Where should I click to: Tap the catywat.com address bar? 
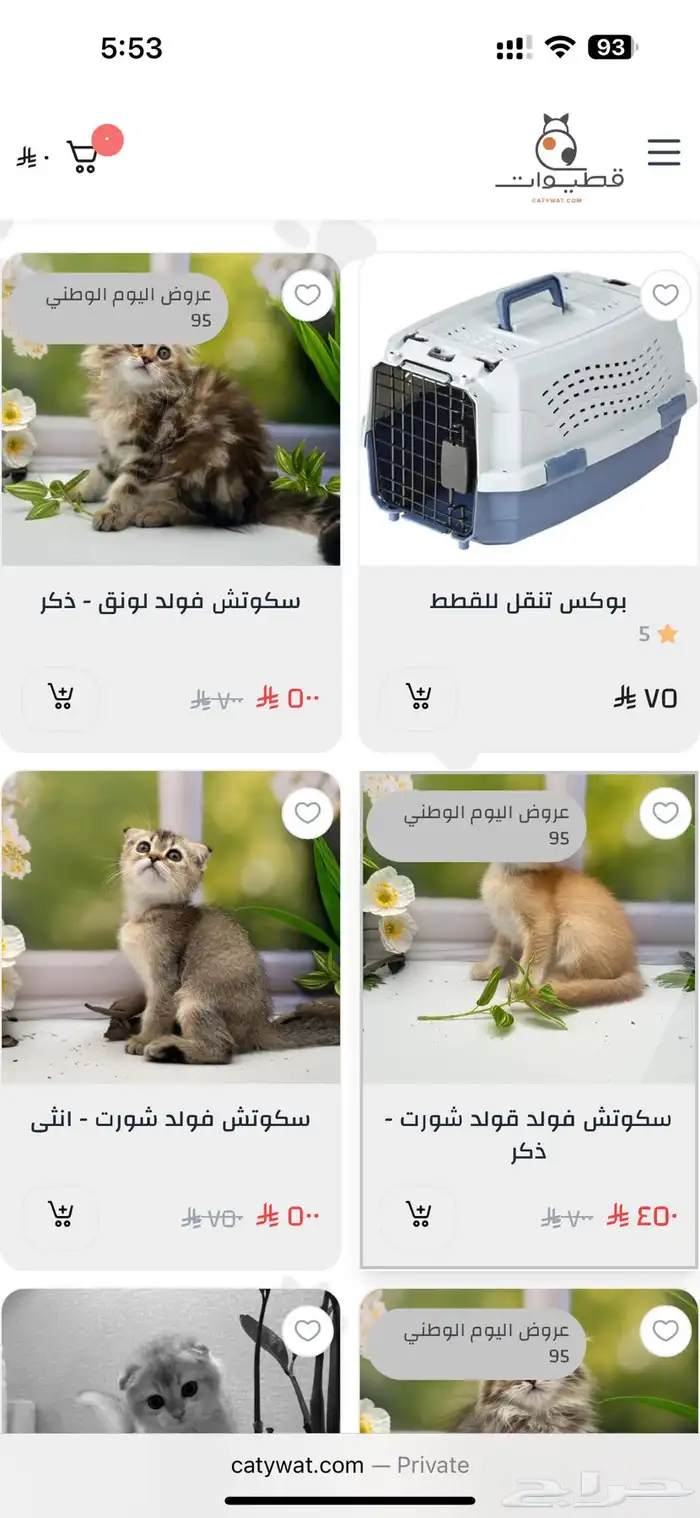(350, 1465)
